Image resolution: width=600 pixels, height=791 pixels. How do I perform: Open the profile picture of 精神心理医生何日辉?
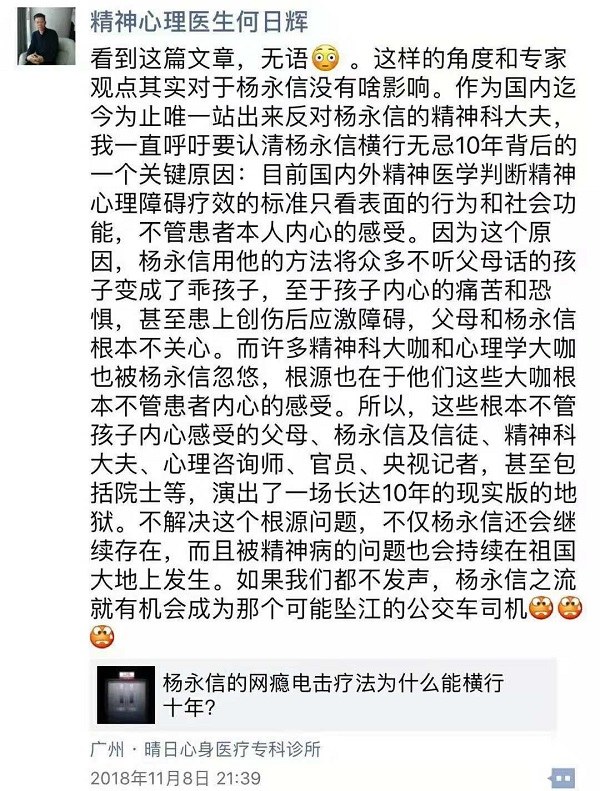46,39
